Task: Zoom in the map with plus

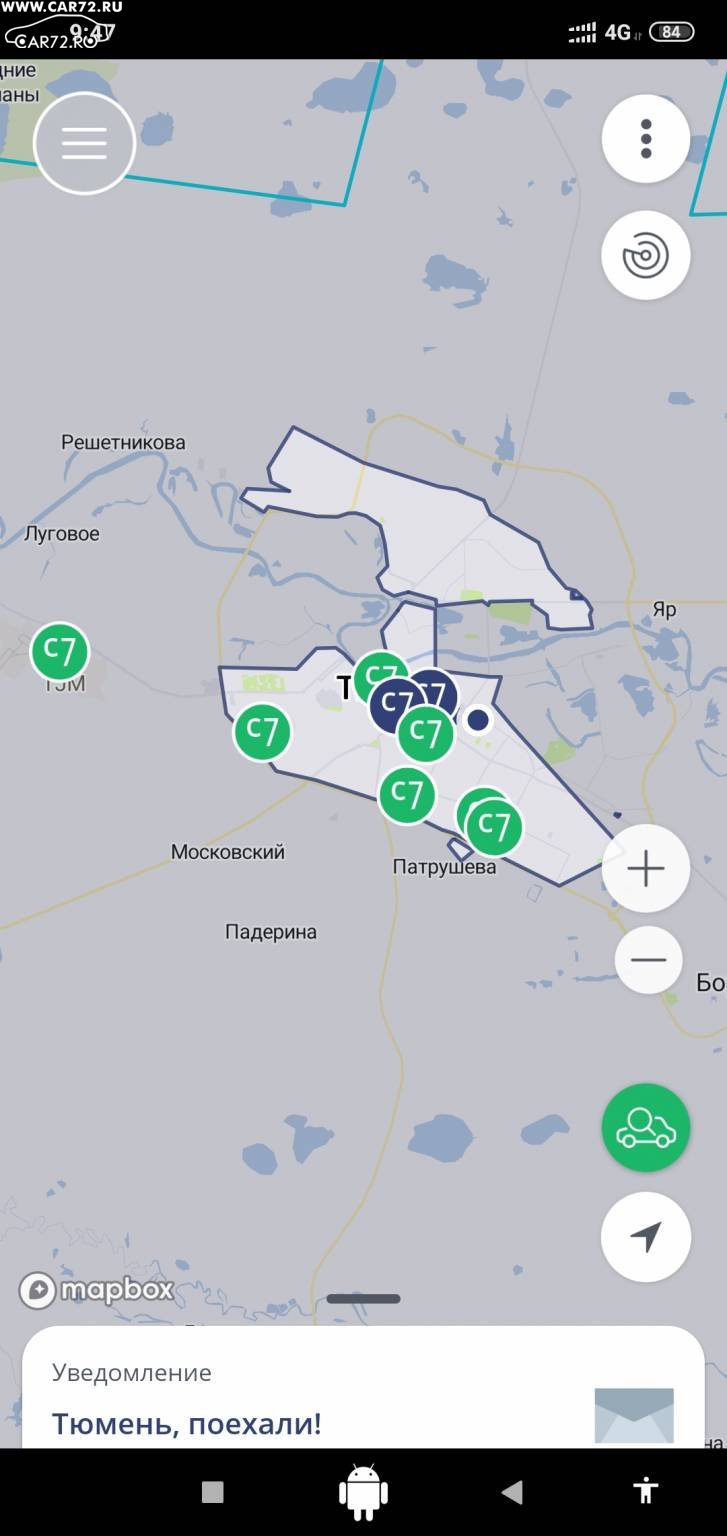Action: click(x=646, y=869)
